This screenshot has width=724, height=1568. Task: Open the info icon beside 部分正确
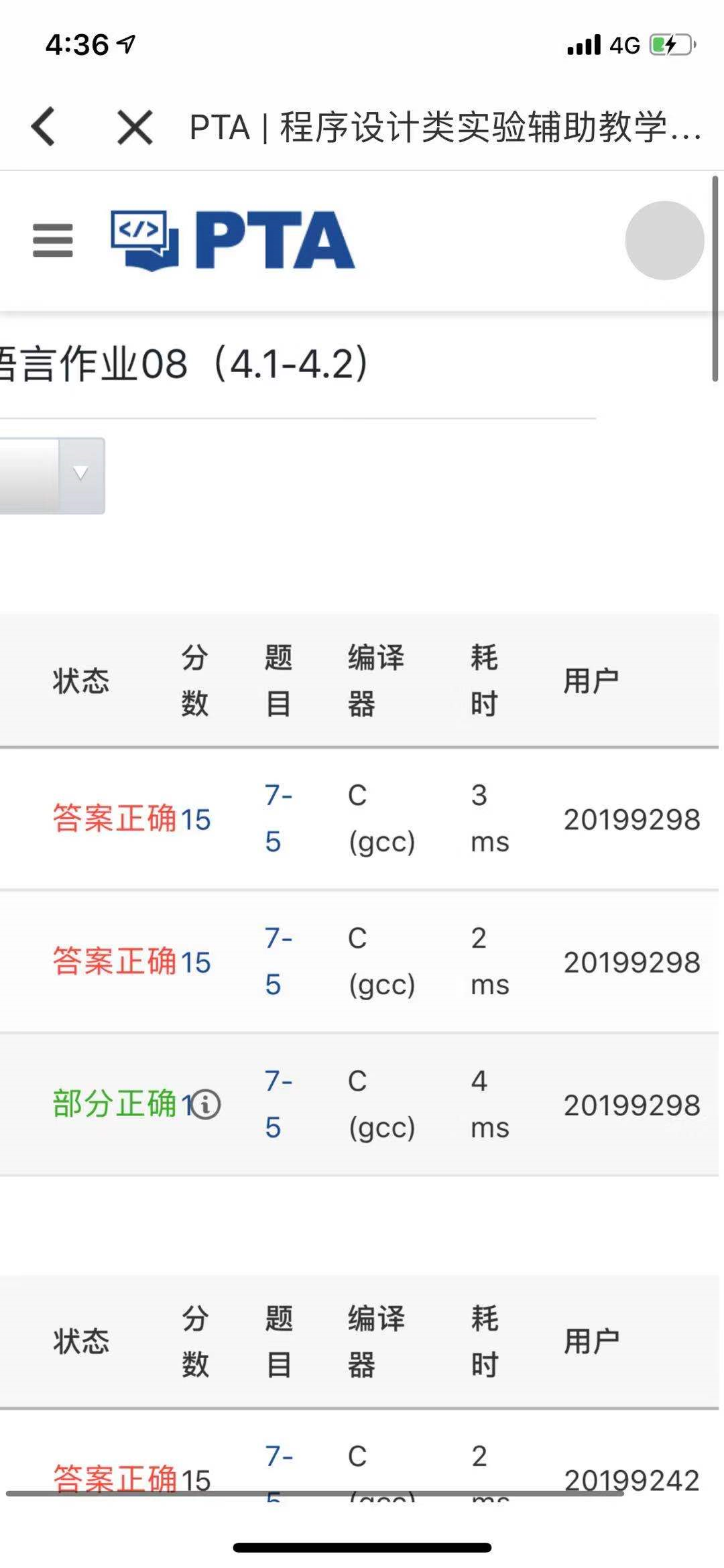pyautogui.click(x=206, y=1105)
